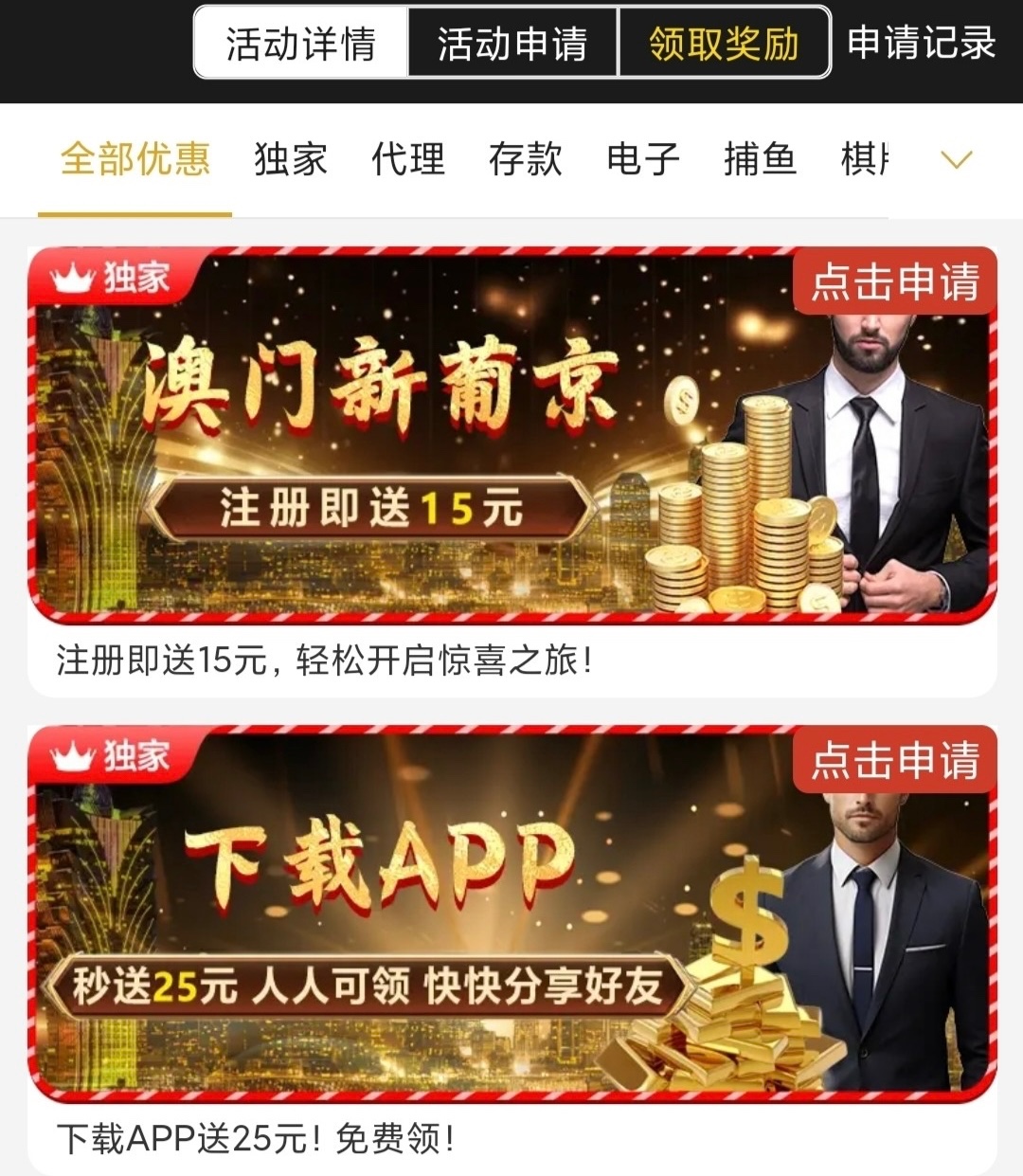Image resolution: width=1023 pixels, height=1176 pixels.
Task: Select the 全部优惠 category
Action: pyautogui.click(x=135, y=159)
